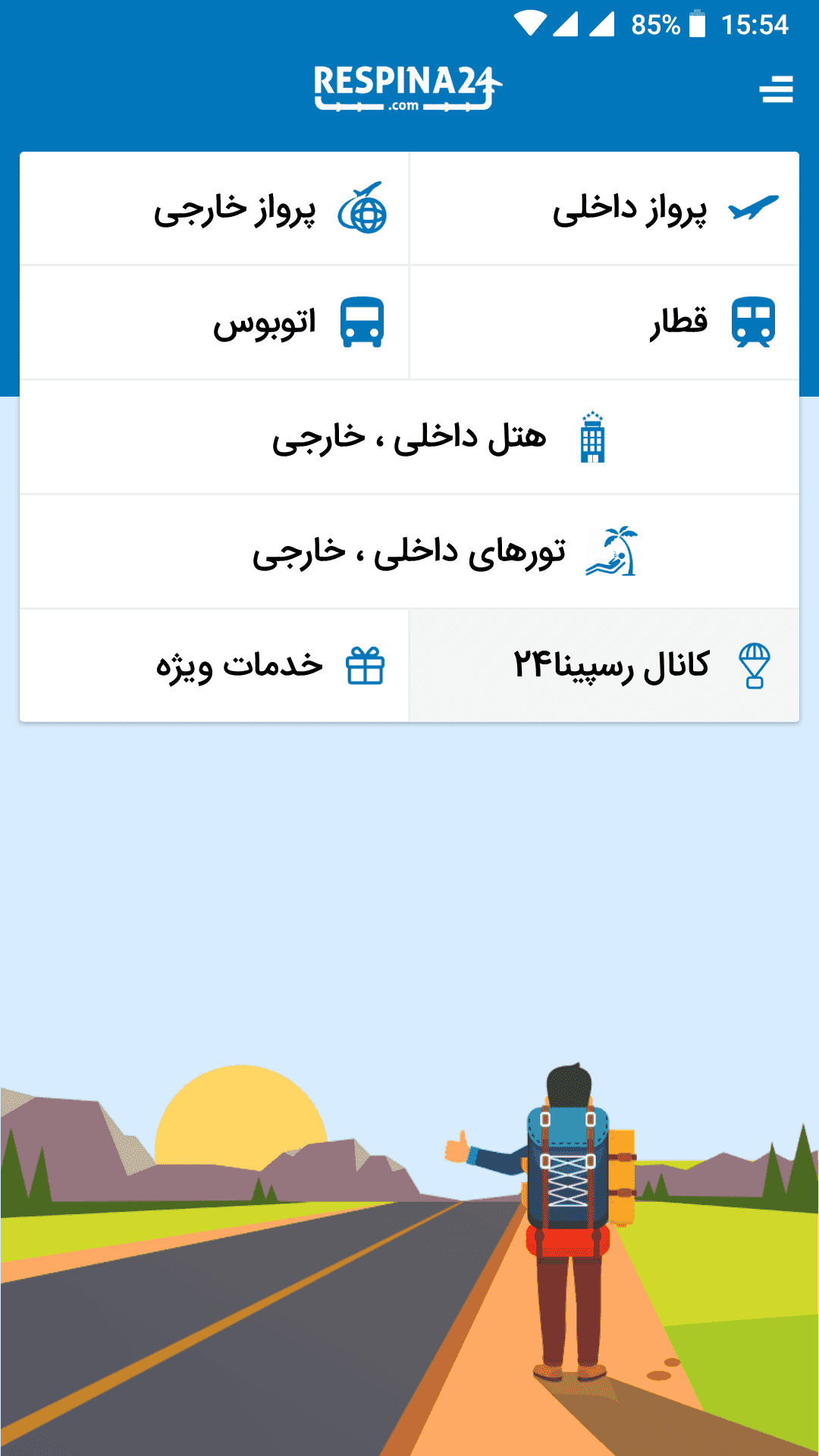Open domestic and foreign tours (تورها)
This screenshot has height=1456, width=819.
[409, 552]
